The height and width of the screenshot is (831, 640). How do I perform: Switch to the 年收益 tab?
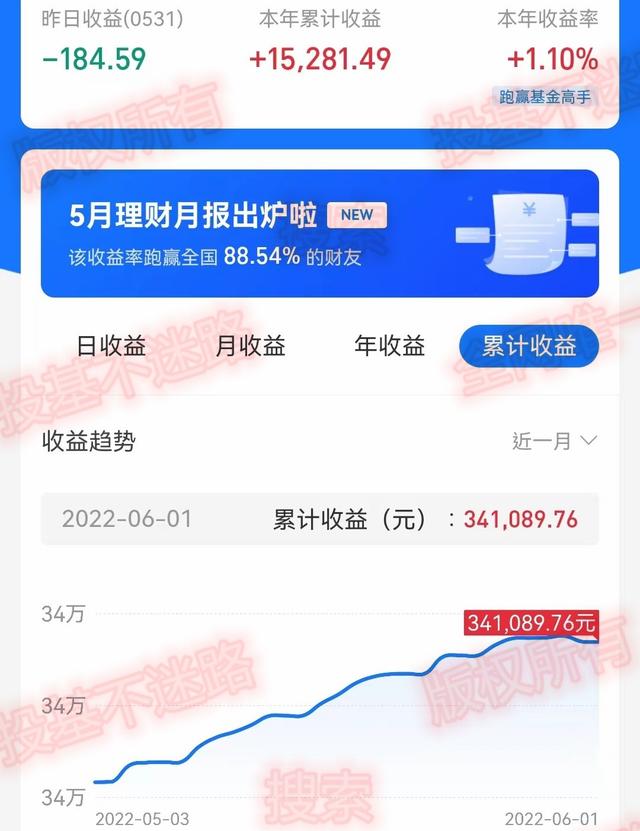pos(389,347)
